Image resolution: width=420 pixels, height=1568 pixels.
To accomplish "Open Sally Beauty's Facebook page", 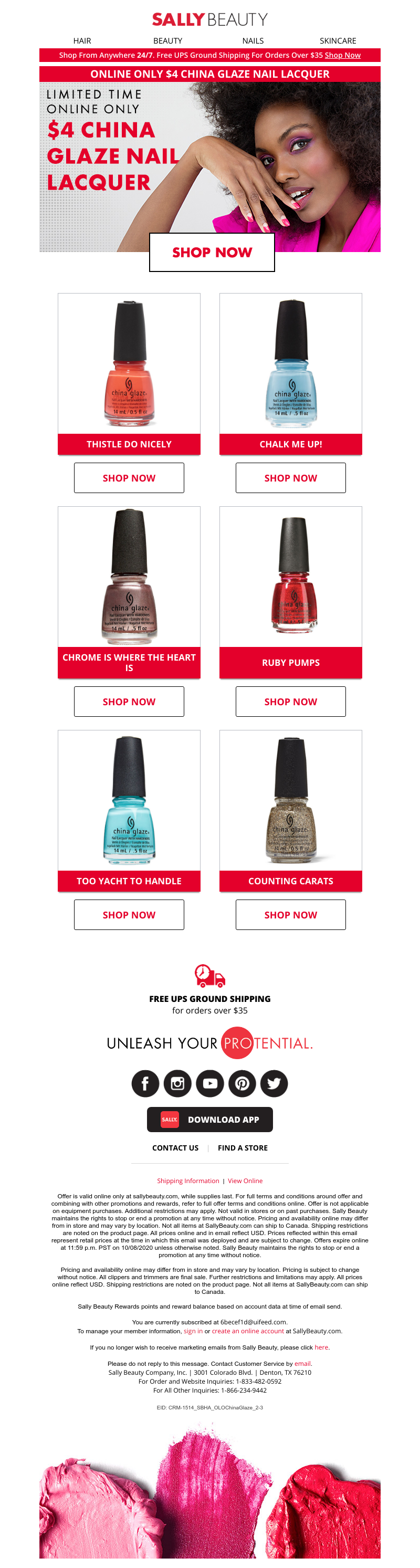I will [145, 1083].
